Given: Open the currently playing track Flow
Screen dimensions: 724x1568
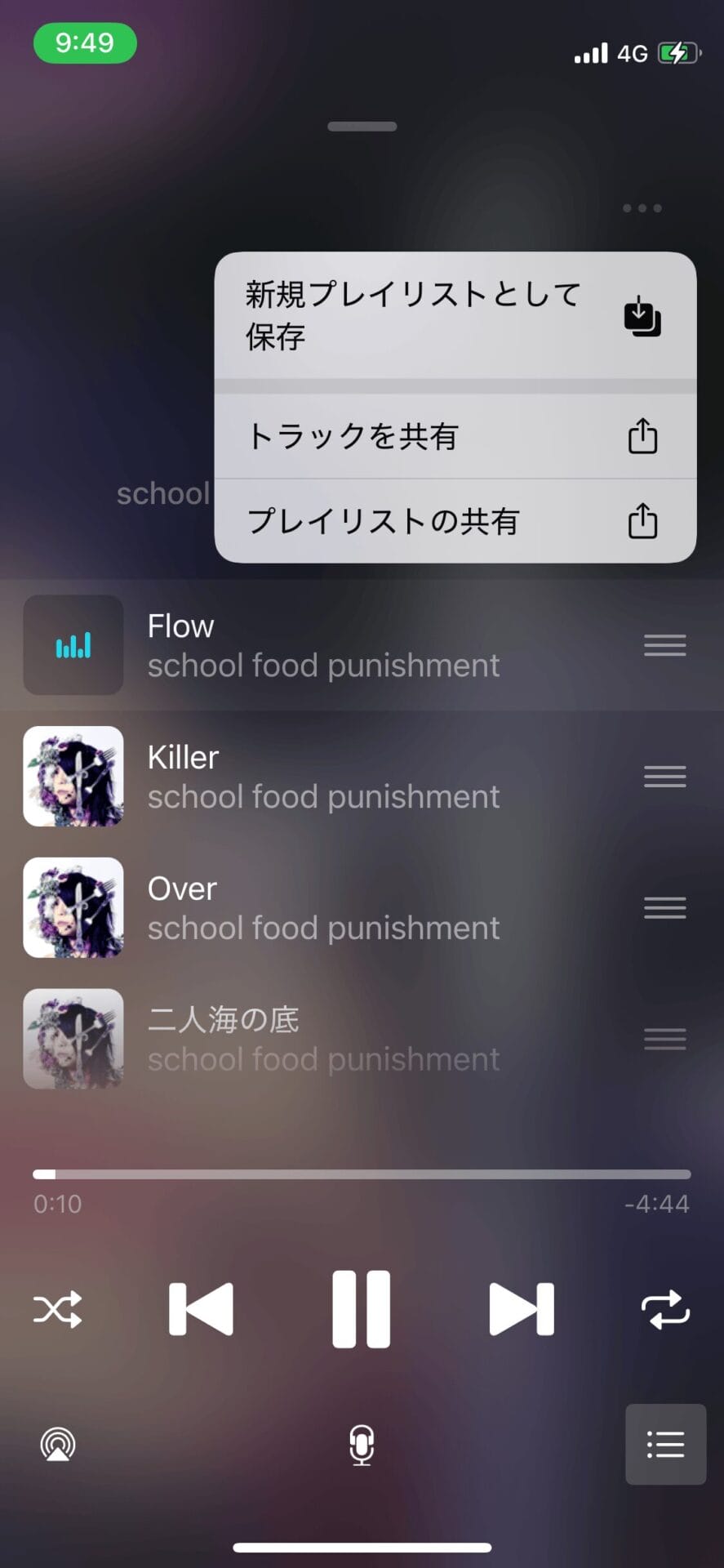Looking at the screenshot, I should coord(323,645).
